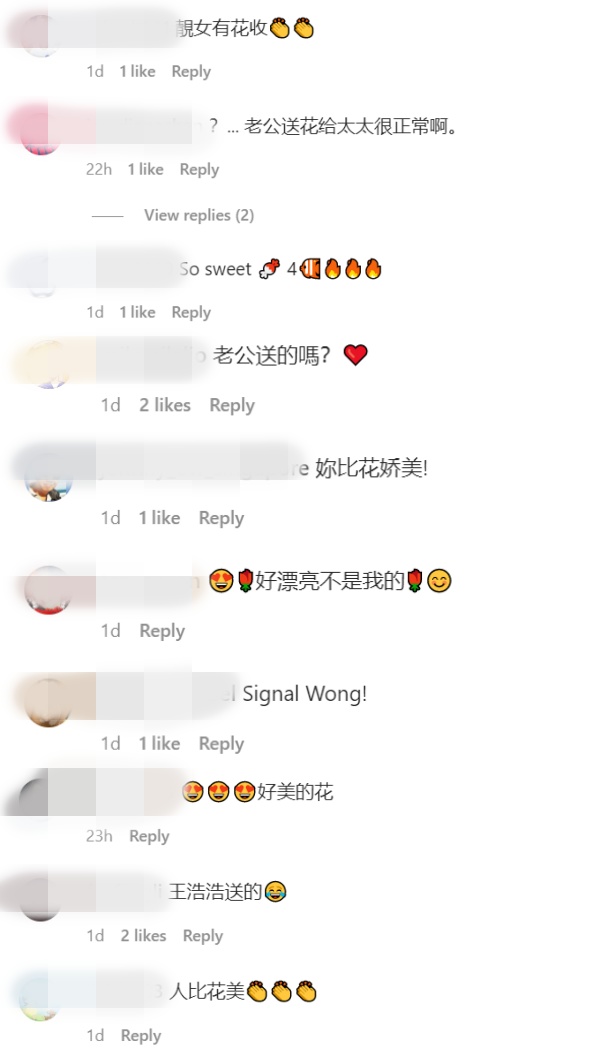View the 2 likes on 王浩浩送的 comment

143,936
